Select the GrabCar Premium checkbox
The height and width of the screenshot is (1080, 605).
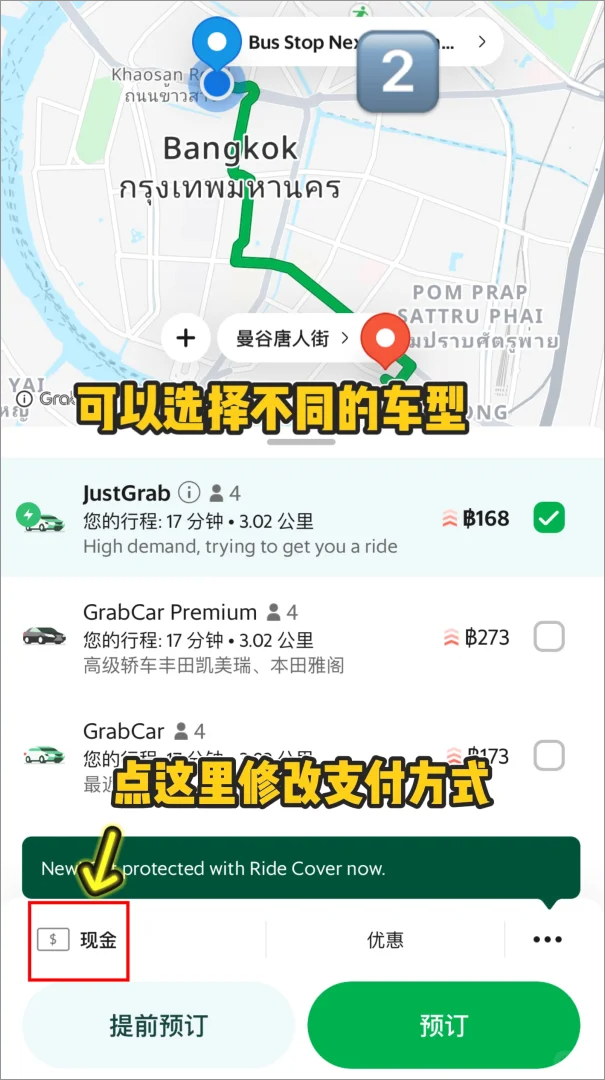click(549, 637)
